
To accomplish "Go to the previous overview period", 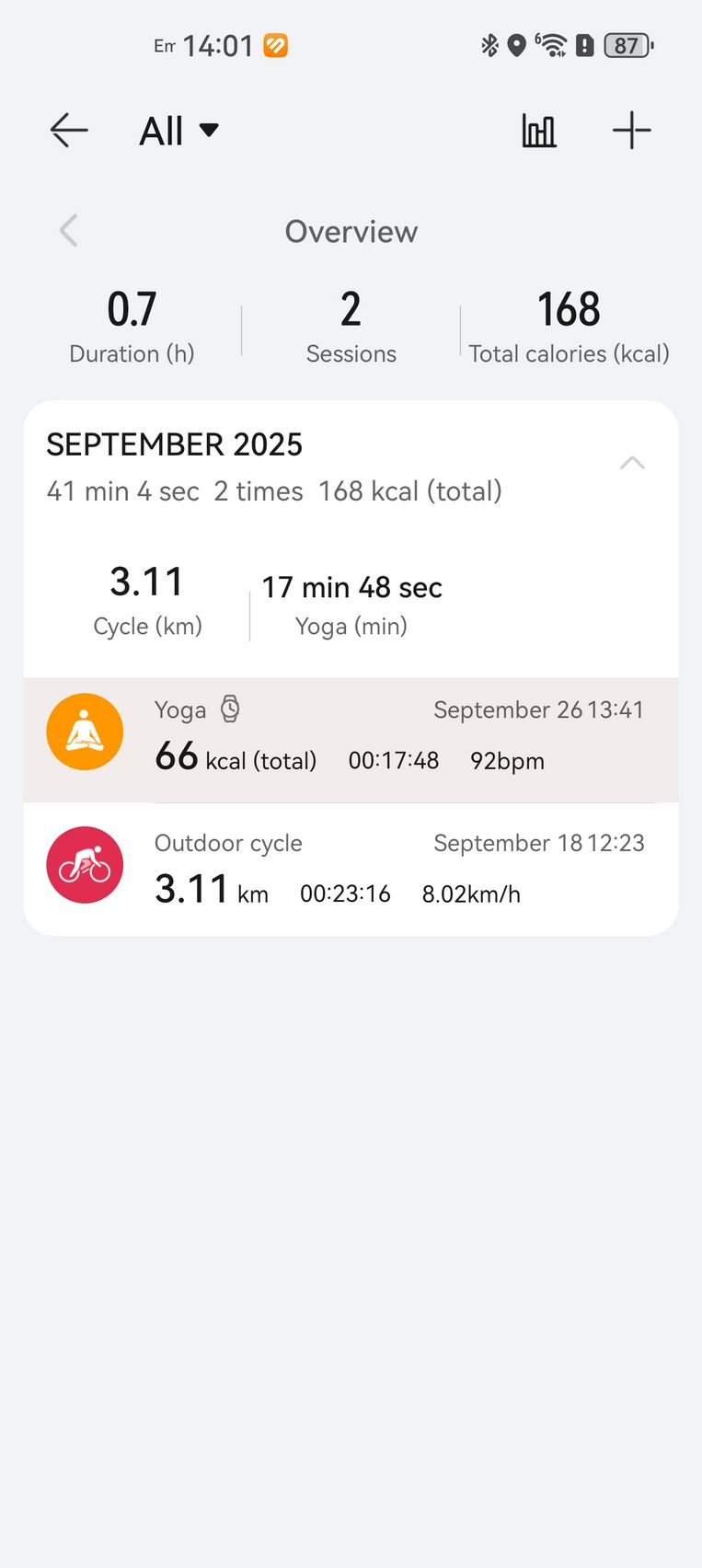I will (x=69, y=231).
